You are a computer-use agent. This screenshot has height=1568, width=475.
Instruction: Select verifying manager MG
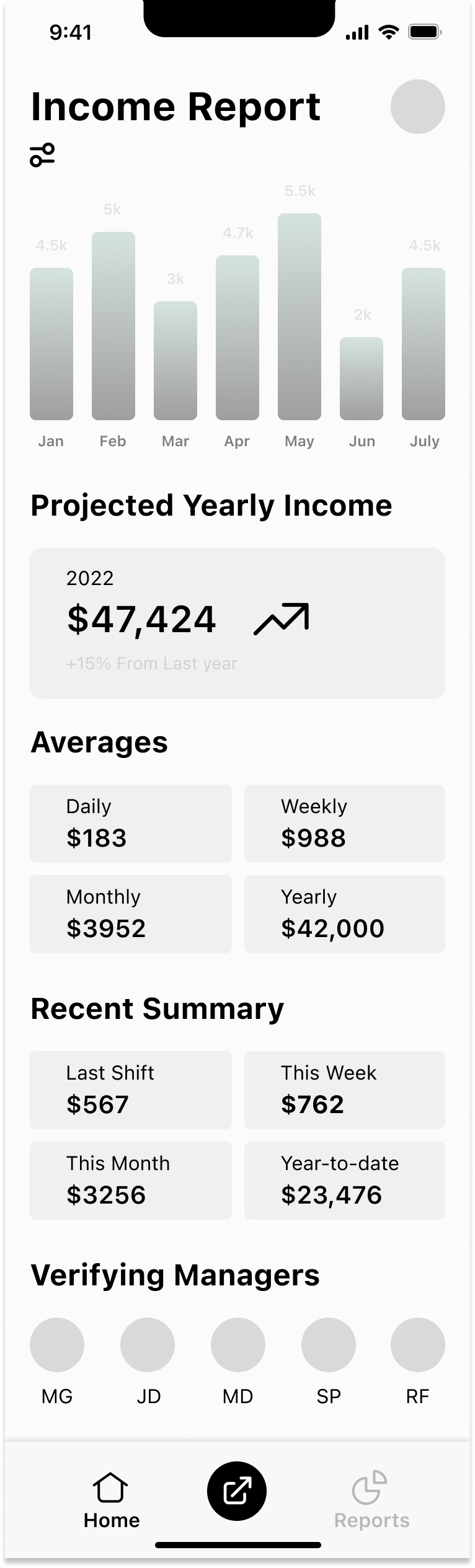tap(57, 1345)
